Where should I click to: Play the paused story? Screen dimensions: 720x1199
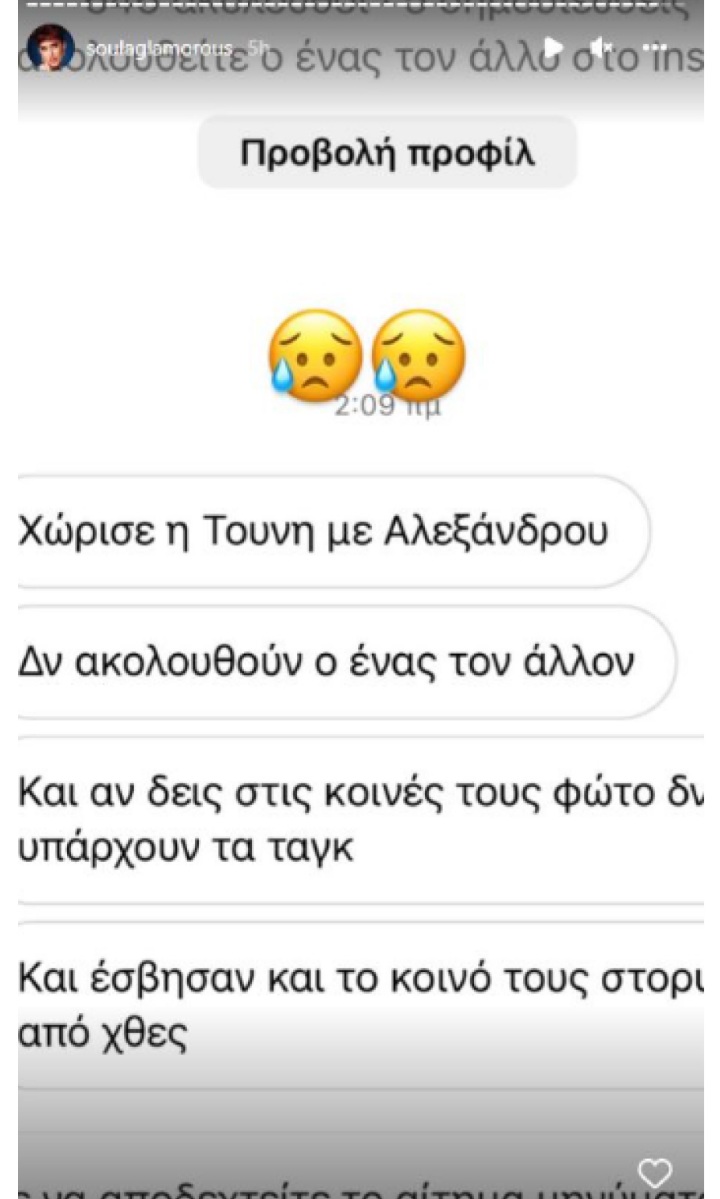pos(553,47)
